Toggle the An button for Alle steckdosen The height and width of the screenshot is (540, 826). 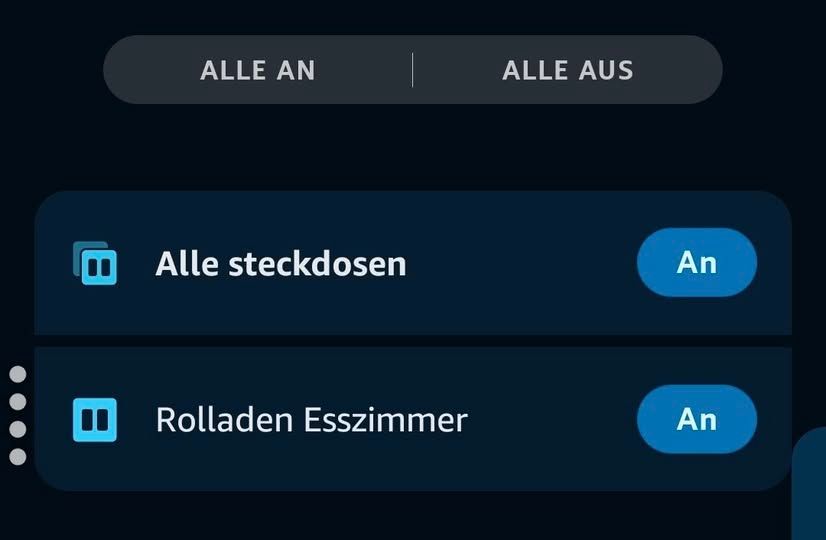(697, 262)
